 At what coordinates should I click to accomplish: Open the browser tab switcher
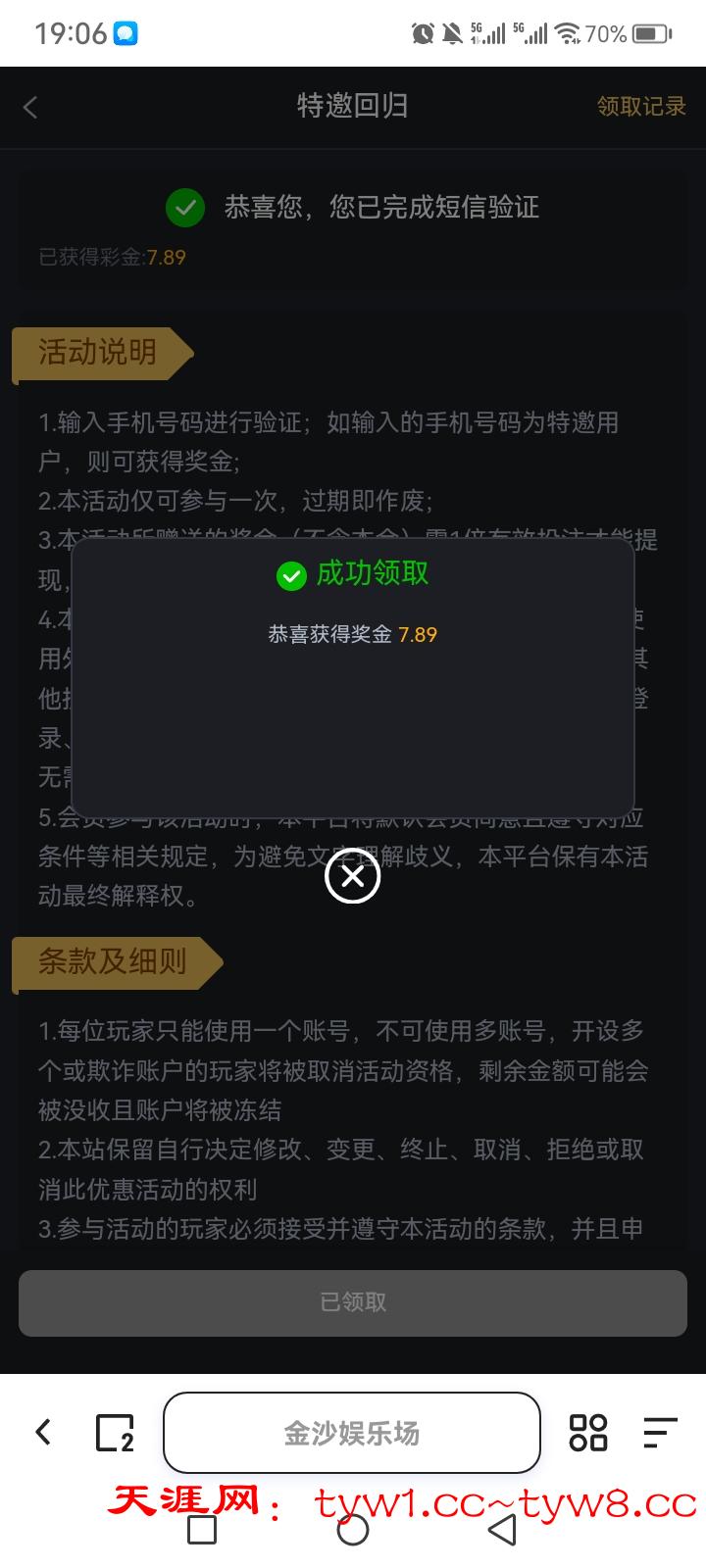(115, 1432)
